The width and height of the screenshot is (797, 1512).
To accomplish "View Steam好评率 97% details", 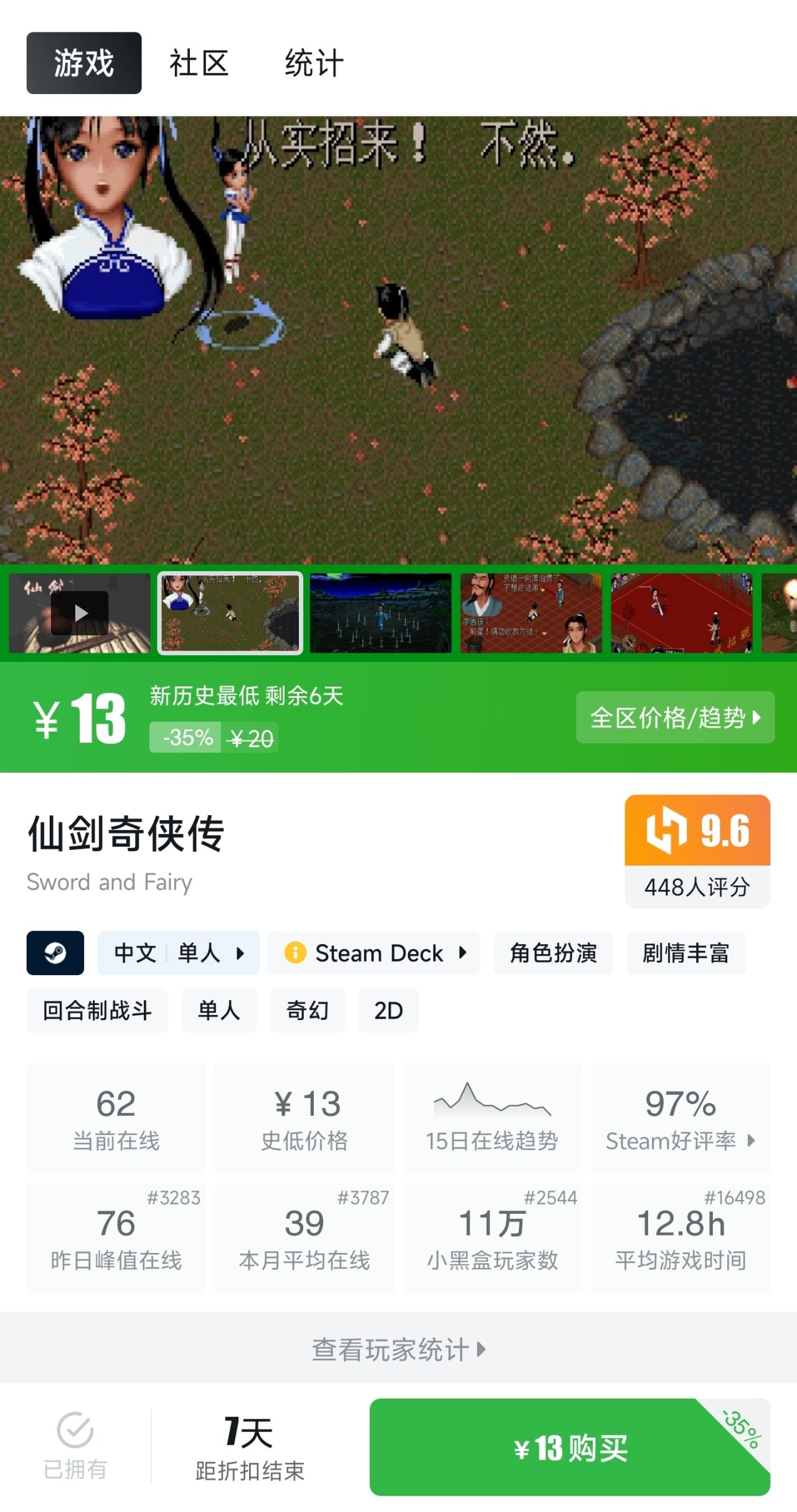I will point(681,1118).
